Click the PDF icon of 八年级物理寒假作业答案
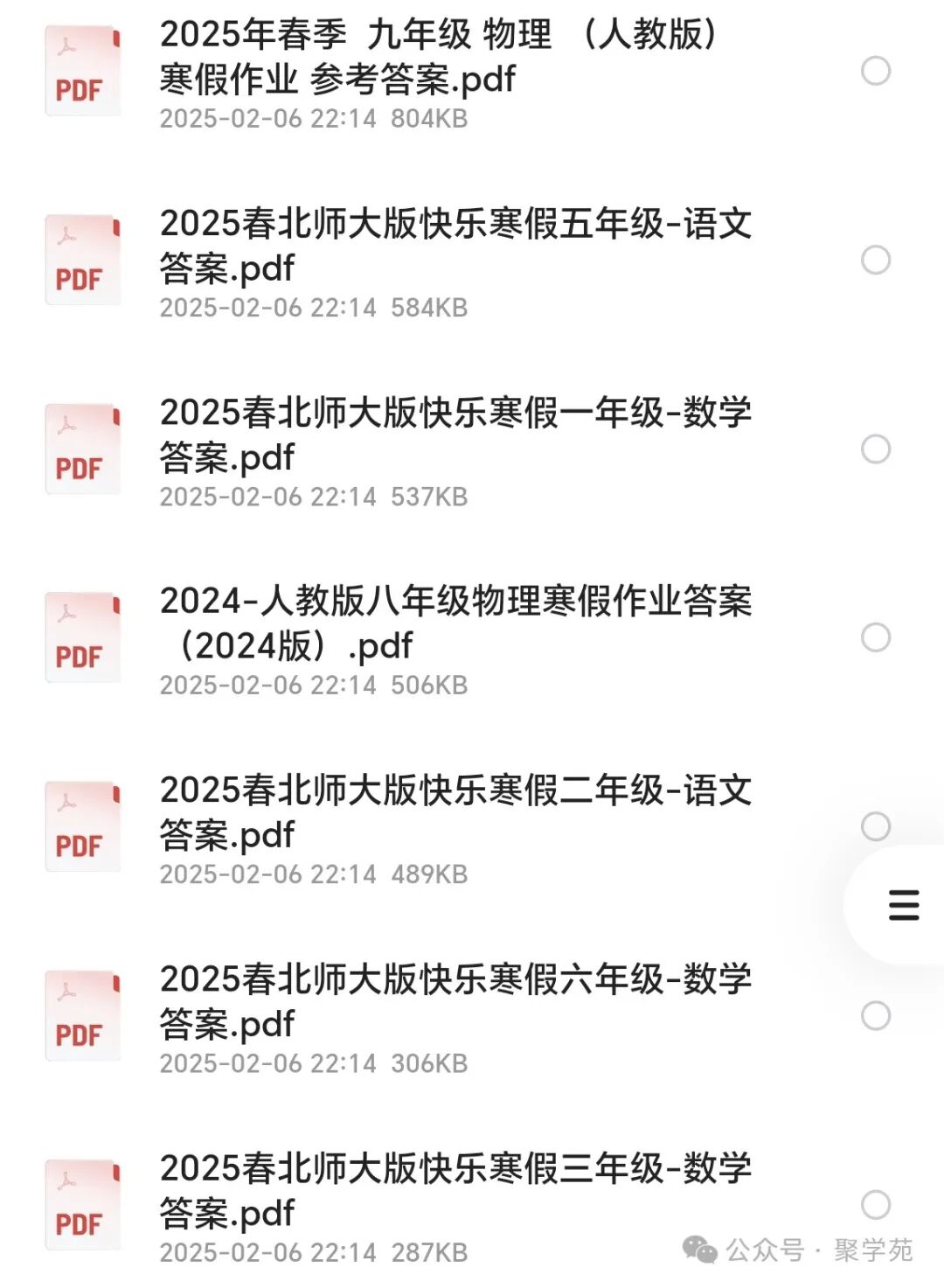Screen dimensions: 944x1288 (x=83, y=634)
